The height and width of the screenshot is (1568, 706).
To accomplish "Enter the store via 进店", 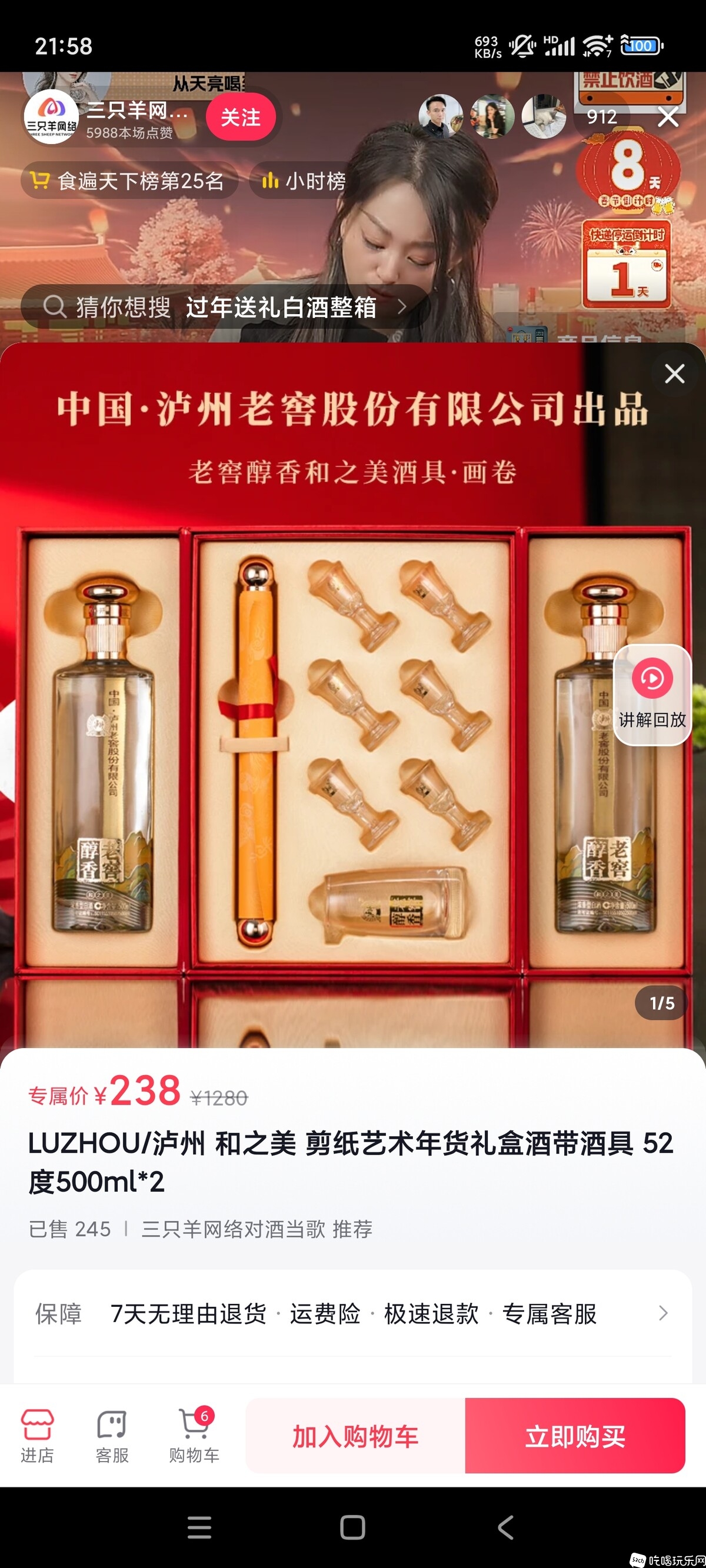I will coord(37,1436).
